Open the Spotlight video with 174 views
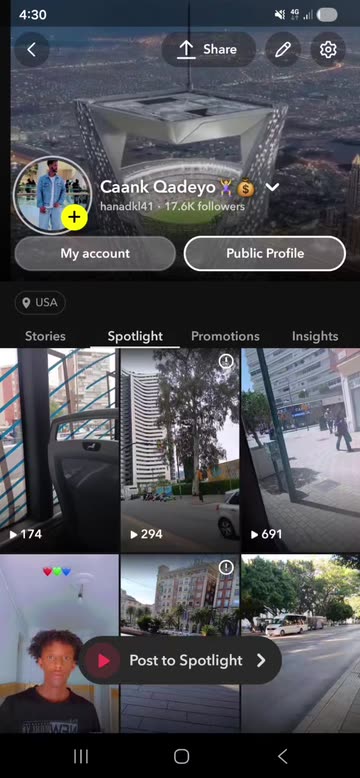 [x=59, y=451]
